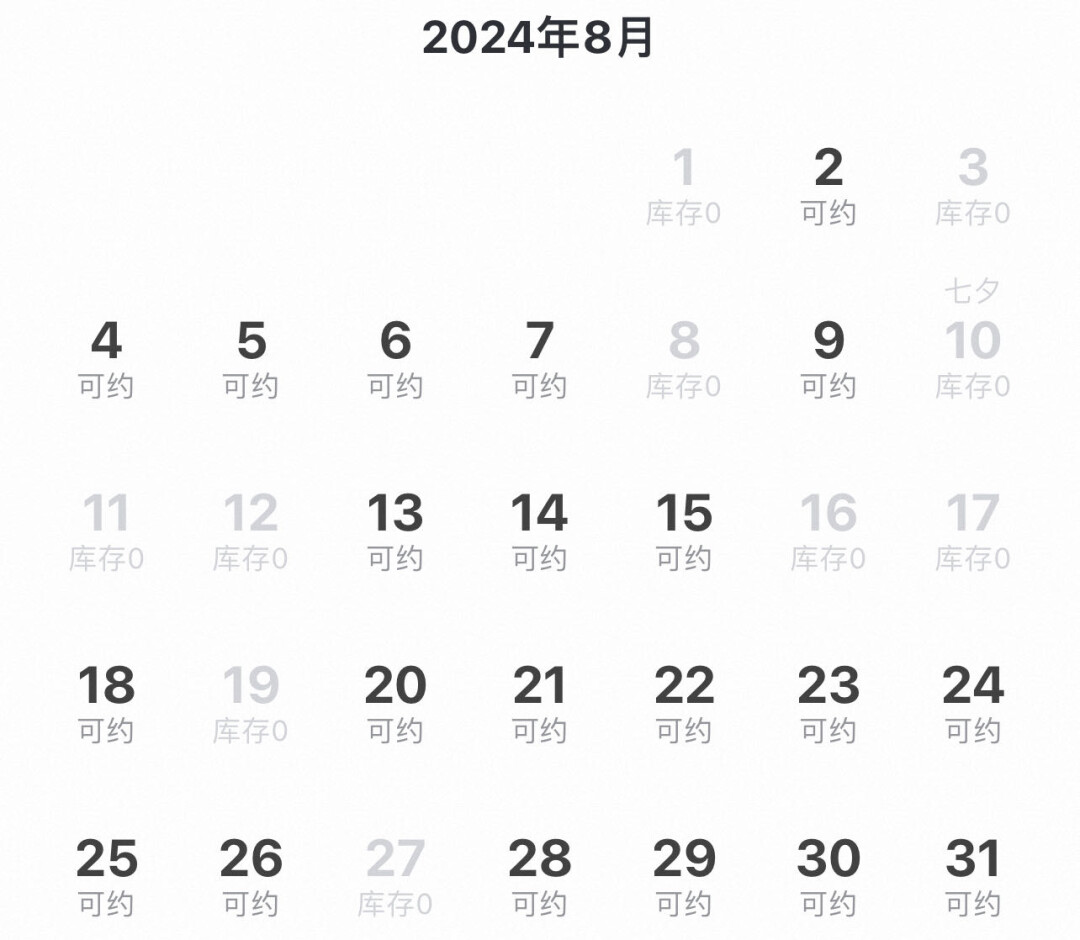Screen dimensions: 1080x940
Task: Book August 9 date
Action: pos(828,358)
